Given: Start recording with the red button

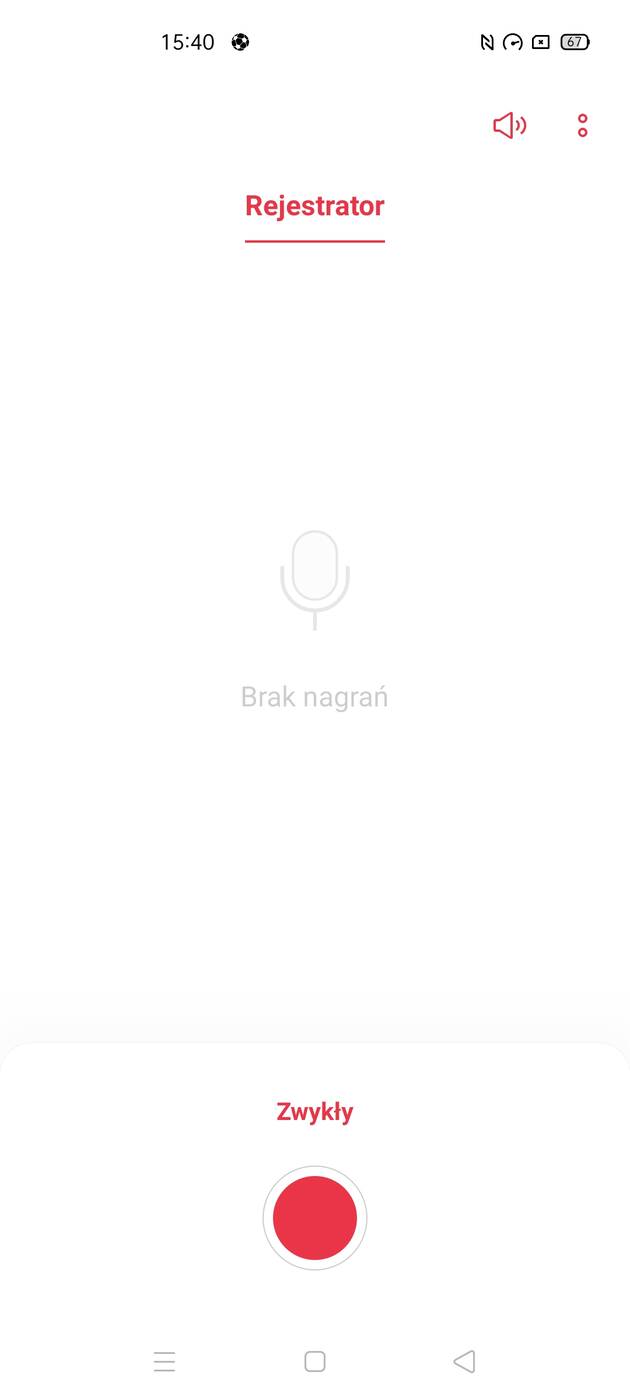Looking at the screenshot, I should point(314,1218).
